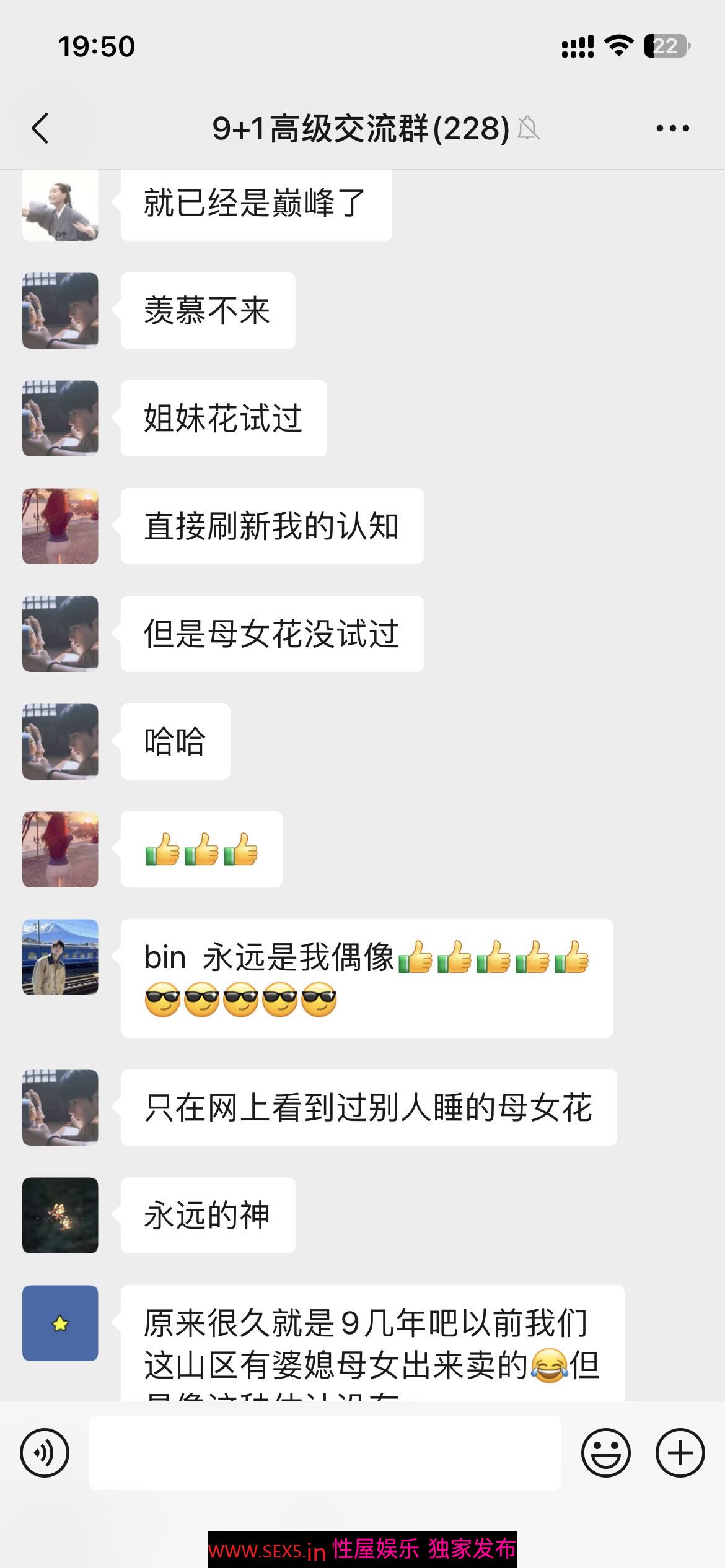725x1568 pixels.
Task: Open the group chat overflow menu
Action: (672, 129)
